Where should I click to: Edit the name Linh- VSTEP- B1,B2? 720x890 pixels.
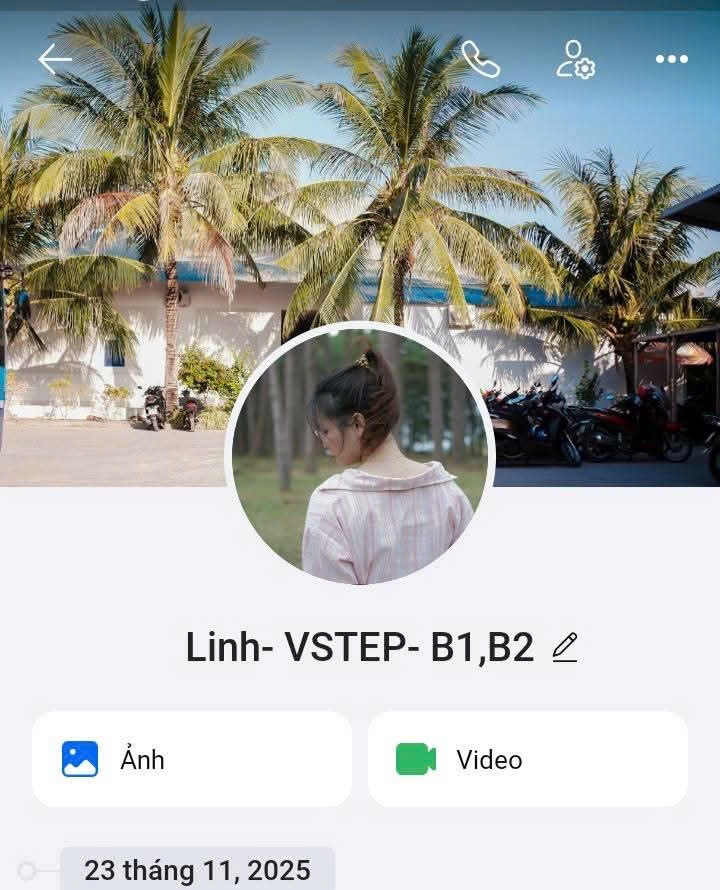click(x=565, y=648)
